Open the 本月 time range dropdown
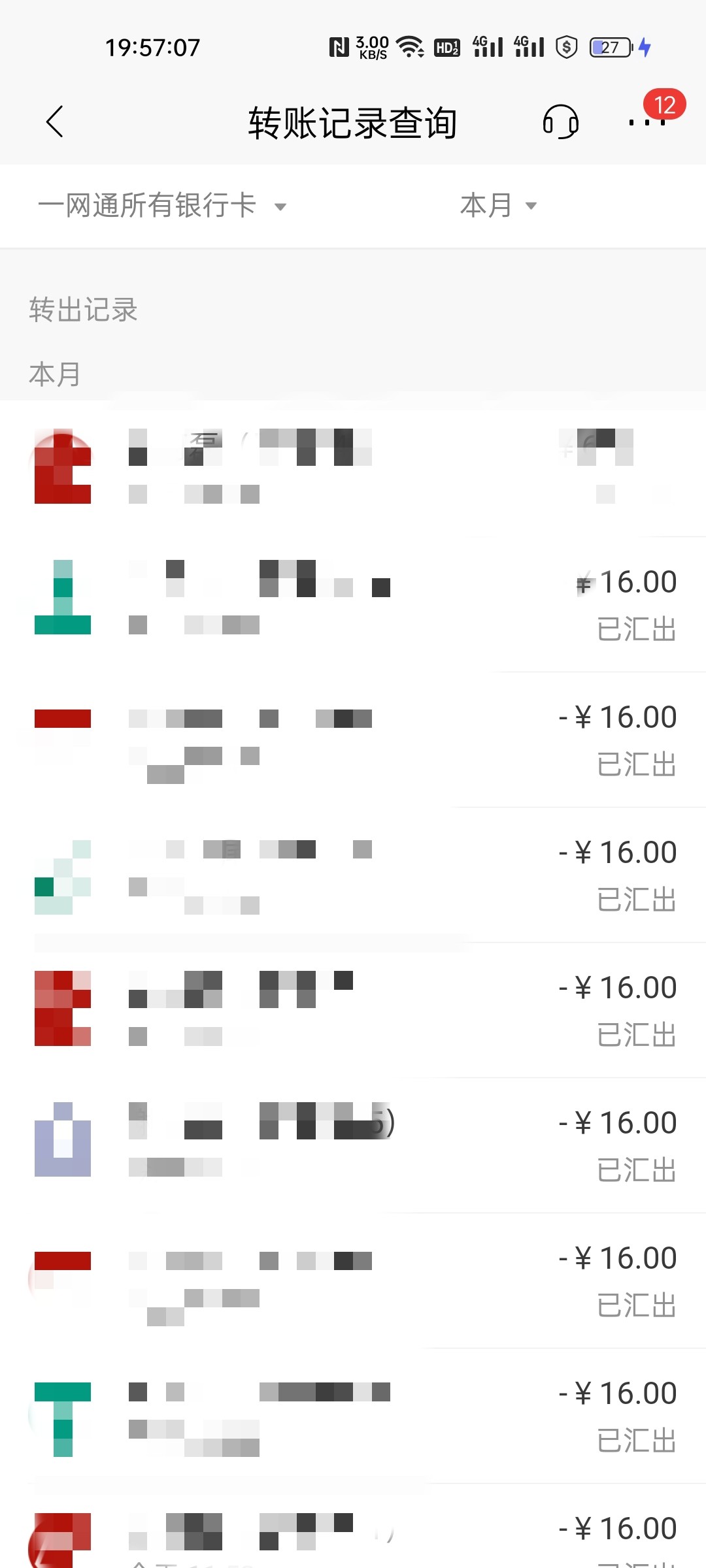This screenshot has width=706, height=1568. (x=498, y=206)
